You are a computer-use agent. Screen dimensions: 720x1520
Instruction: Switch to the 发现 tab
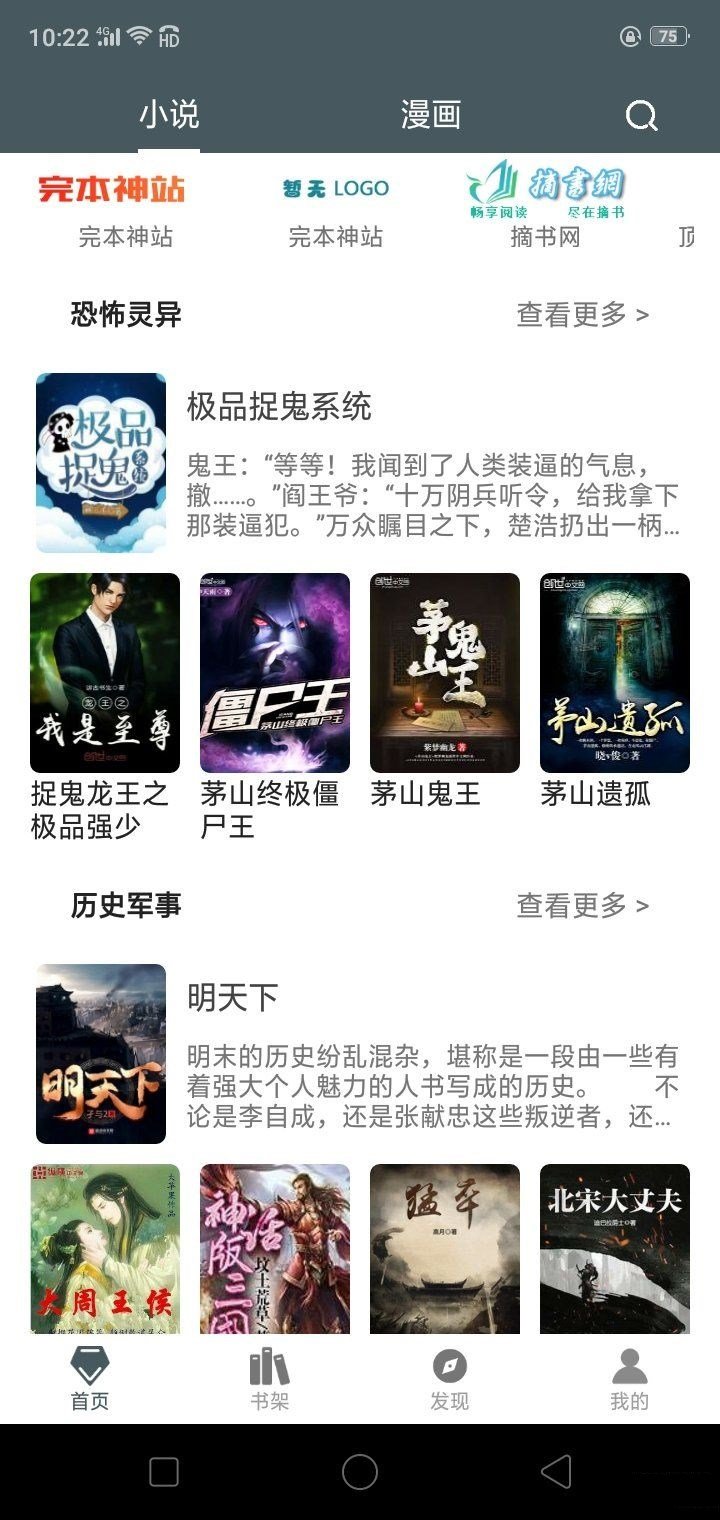point(449,1379)
